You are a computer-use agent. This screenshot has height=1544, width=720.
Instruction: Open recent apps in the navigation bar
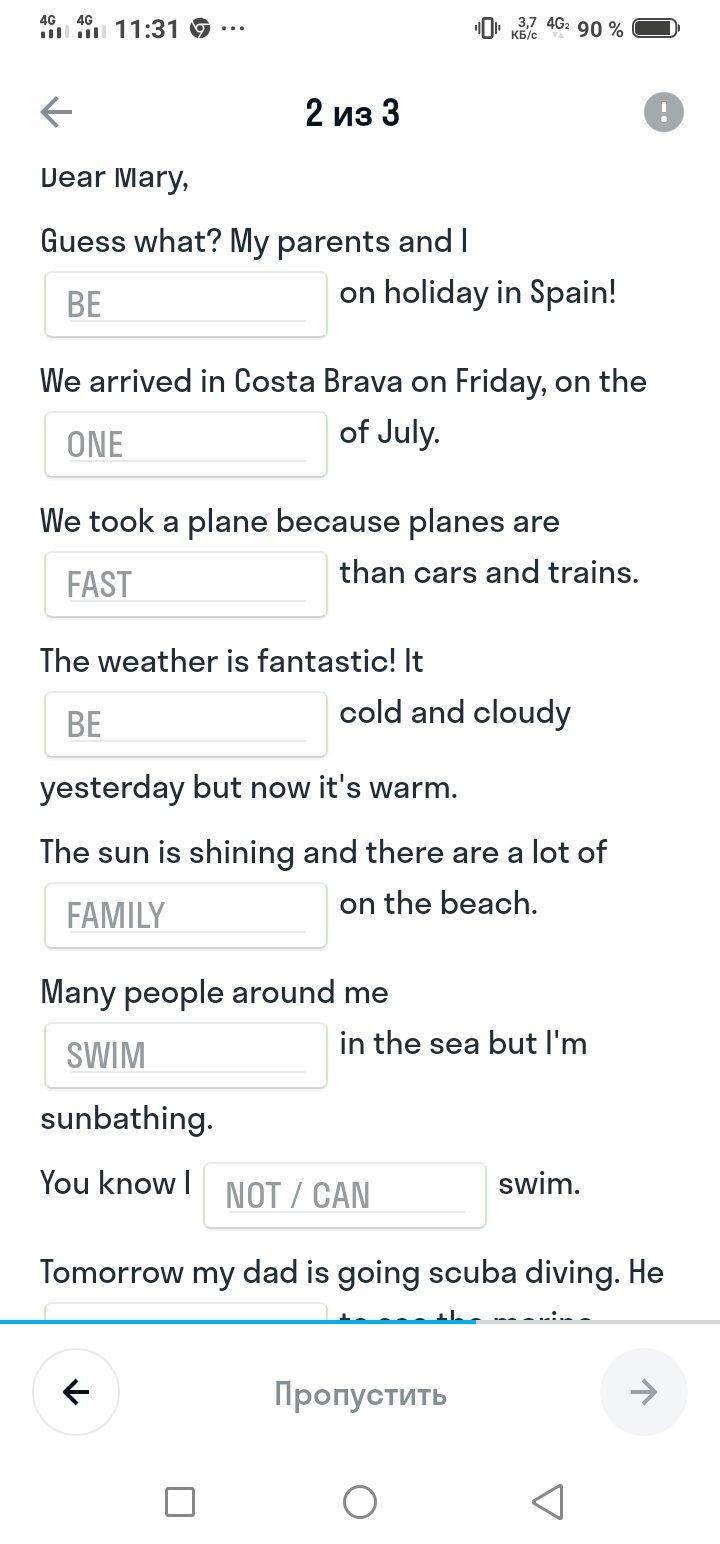[x=179, y=1501]
